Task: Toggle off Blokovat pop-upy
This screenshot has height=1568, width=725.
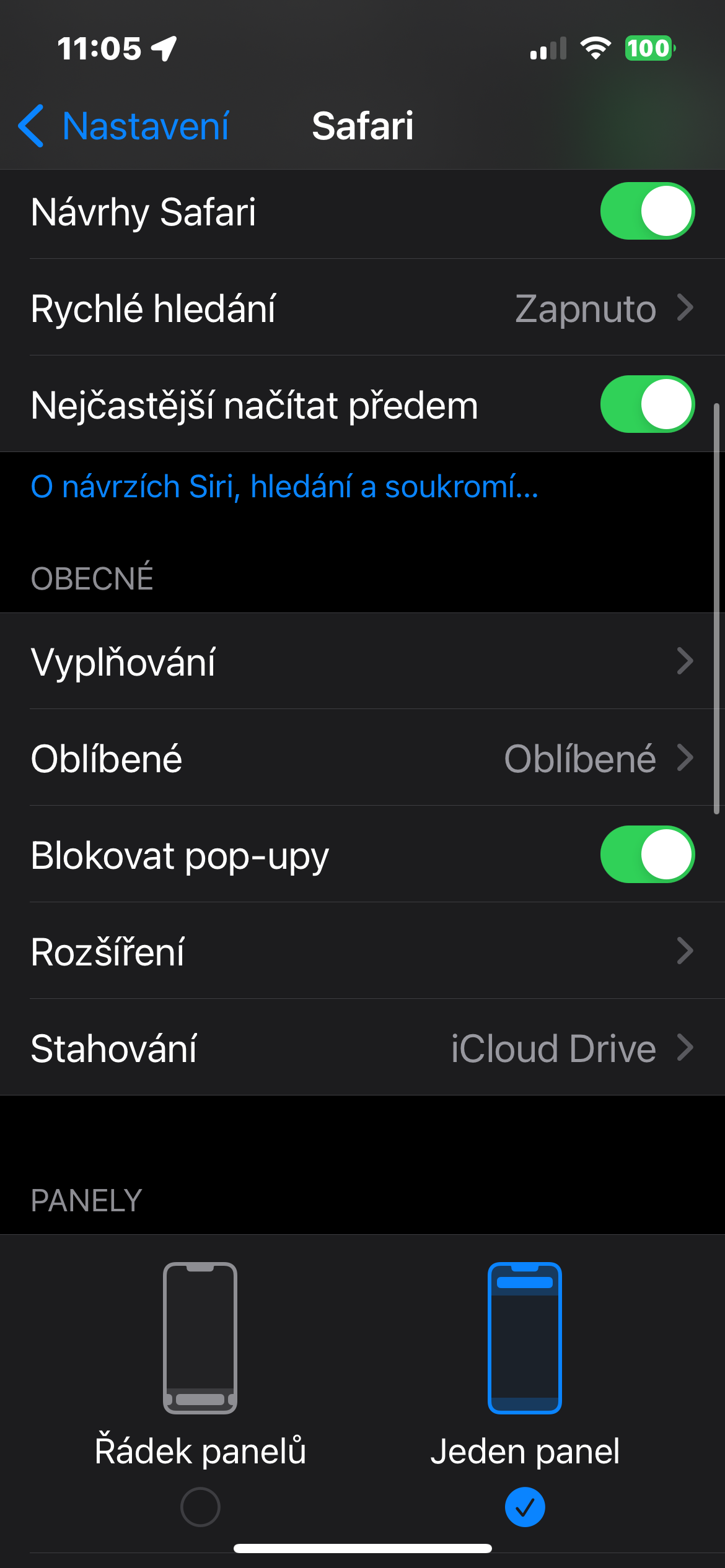Action: coord(647,855)
